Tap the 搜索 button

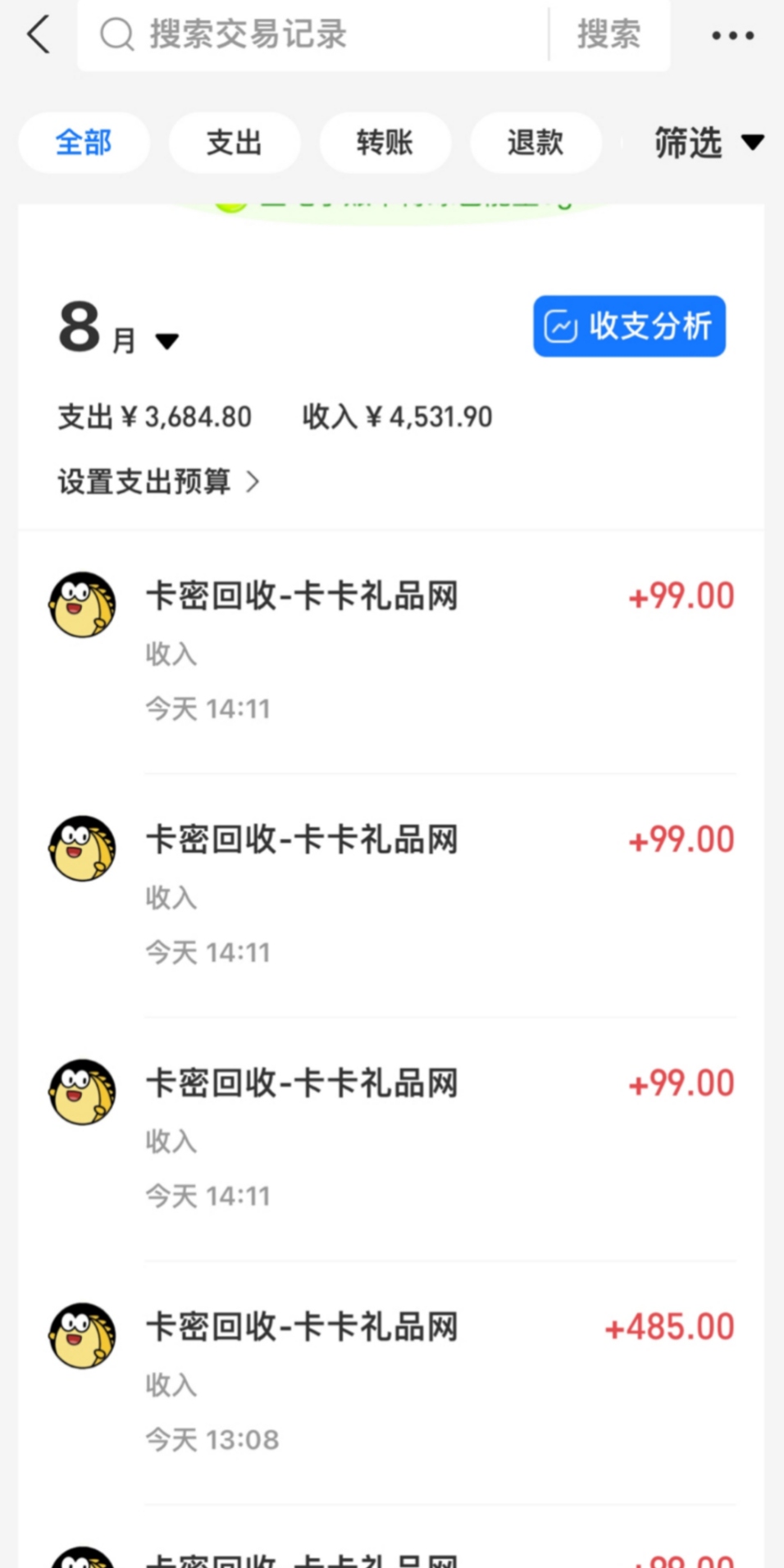pos(609,35)
